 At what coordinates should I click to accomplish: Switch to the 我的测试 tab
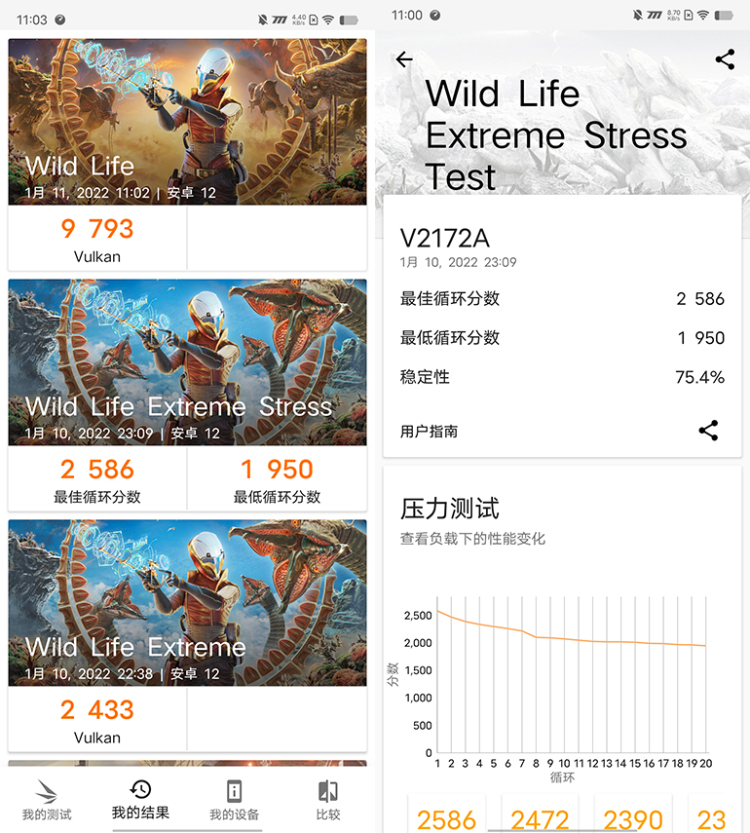click(x=47, y=799)
